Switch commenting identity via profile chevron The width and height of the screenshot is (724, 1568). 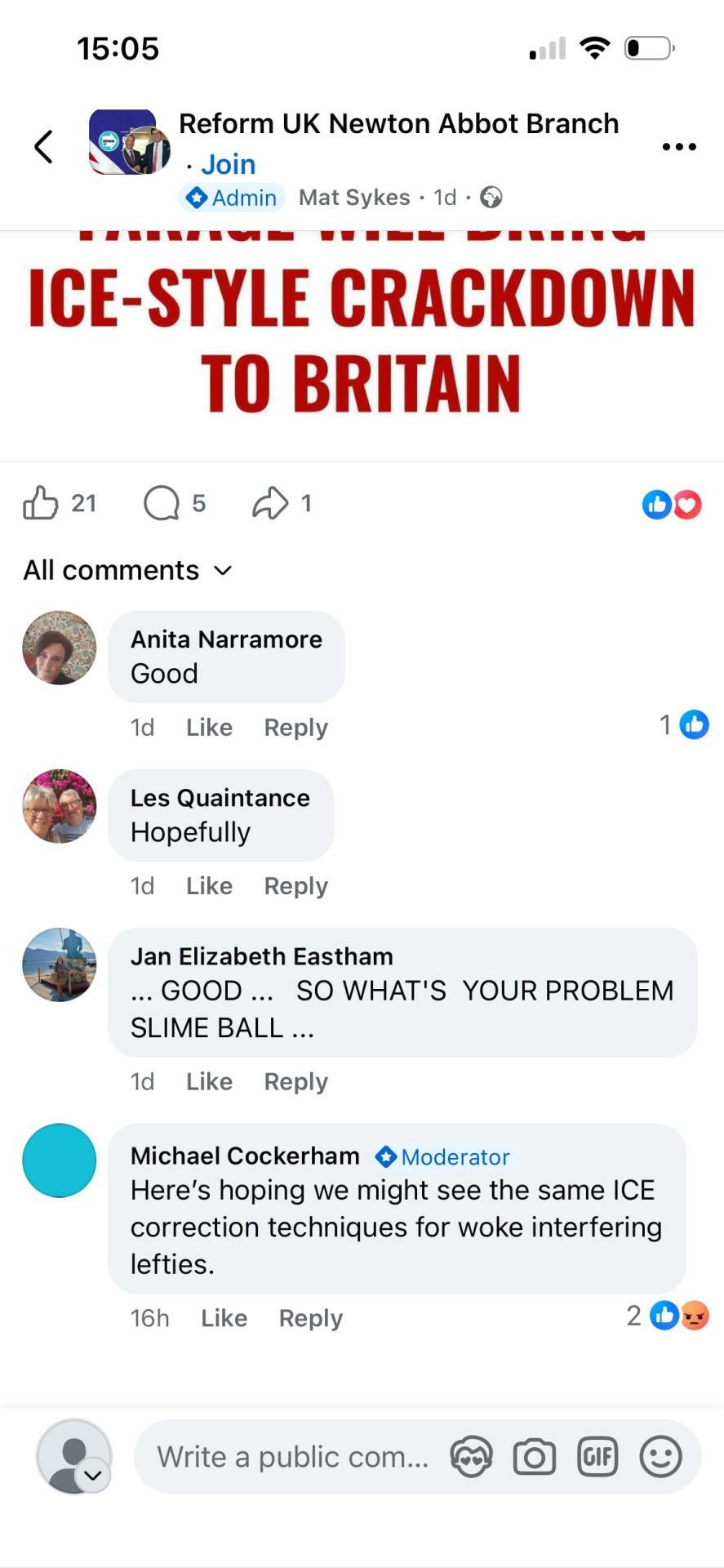(x=93, y=1475)
